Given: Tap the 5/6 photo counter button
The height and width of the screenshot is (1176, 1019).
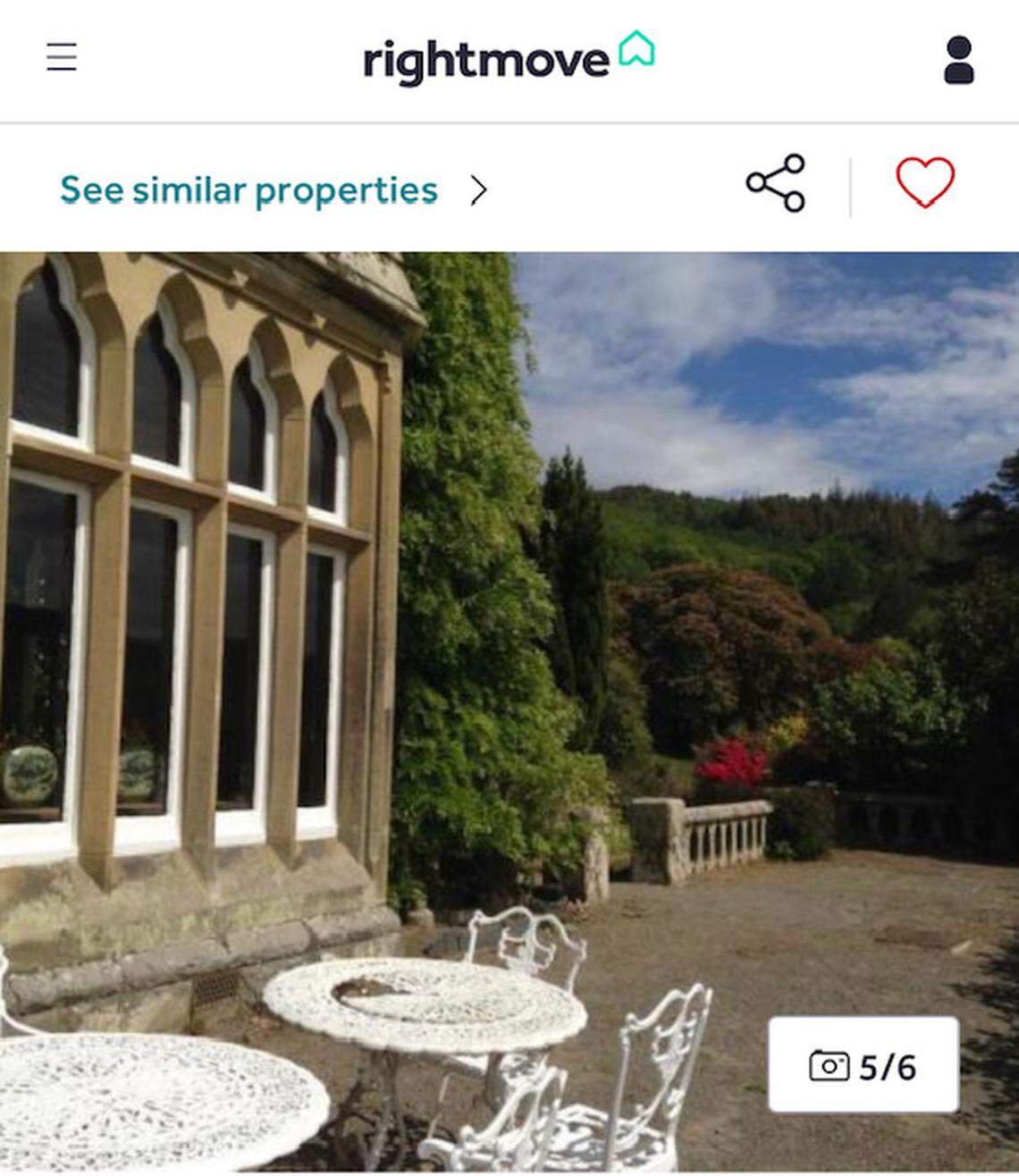Looking at the screenshot, I should [863, 1065].
